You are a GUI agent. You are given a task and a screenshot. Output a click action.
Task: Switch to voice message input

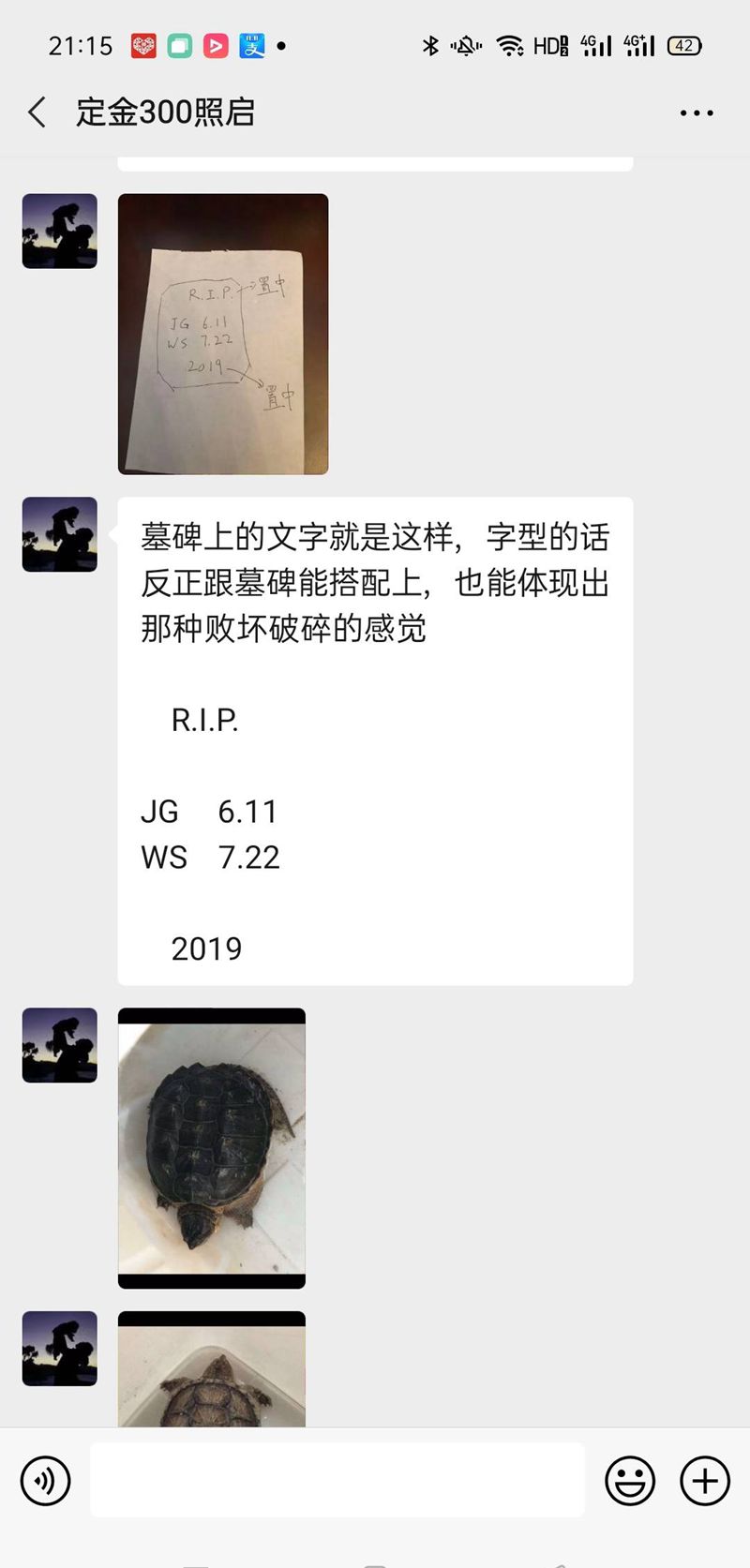pyautogui.click(x=45, y=1481)
